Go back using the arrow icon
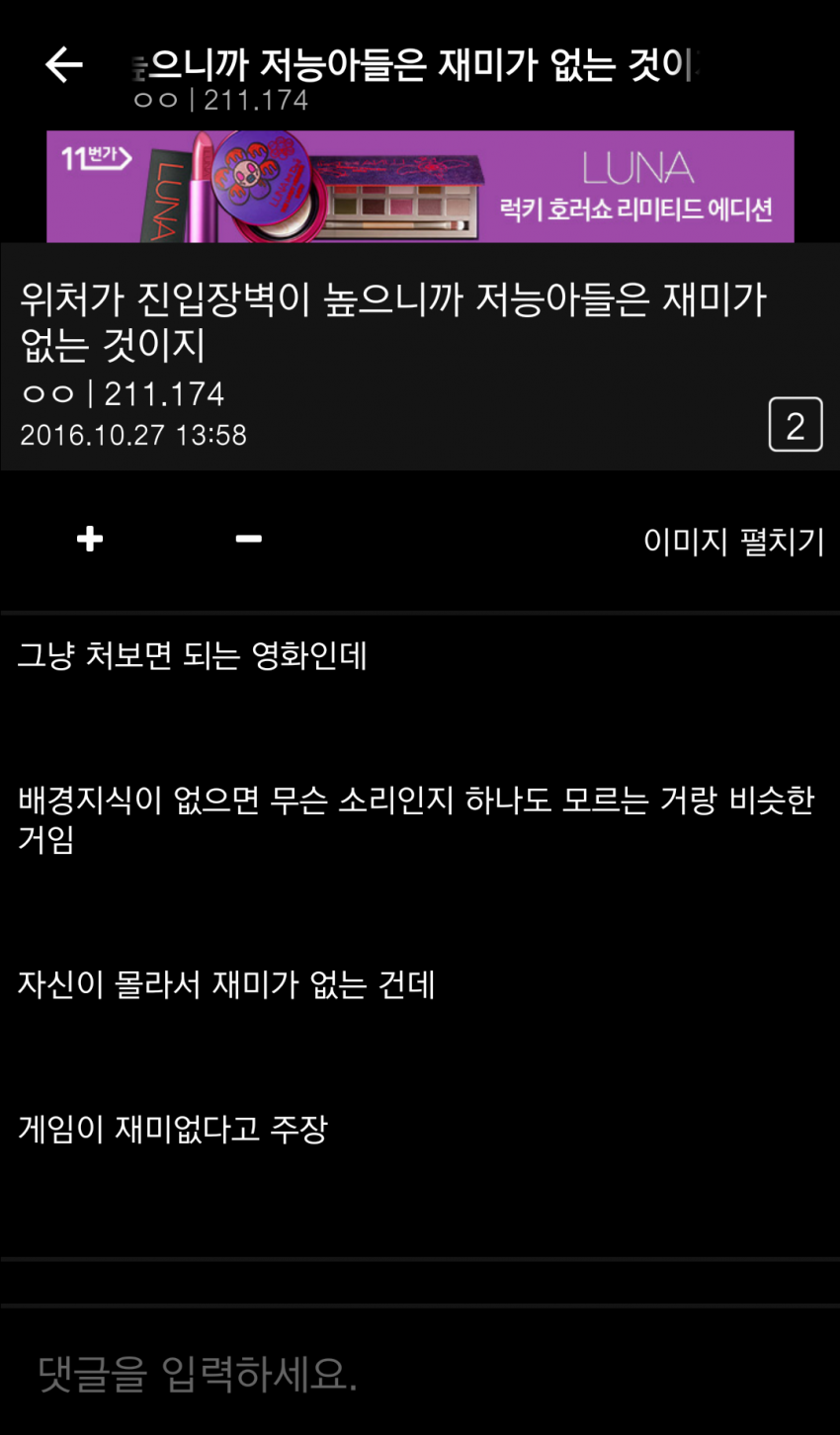 pos(64,65)
